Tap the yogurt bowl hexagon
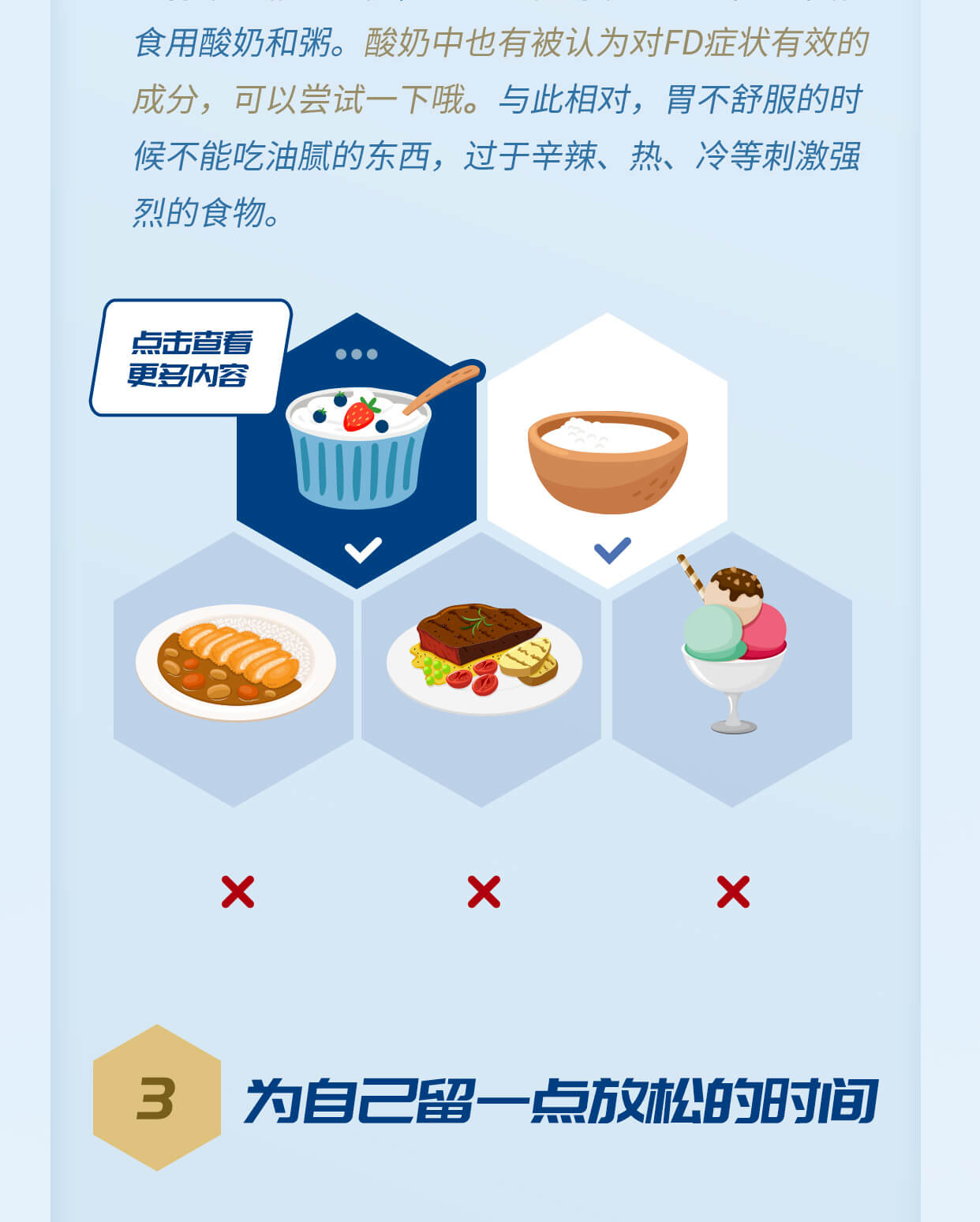This screenshot has width=980, height=1222. [x=357, y=450]
